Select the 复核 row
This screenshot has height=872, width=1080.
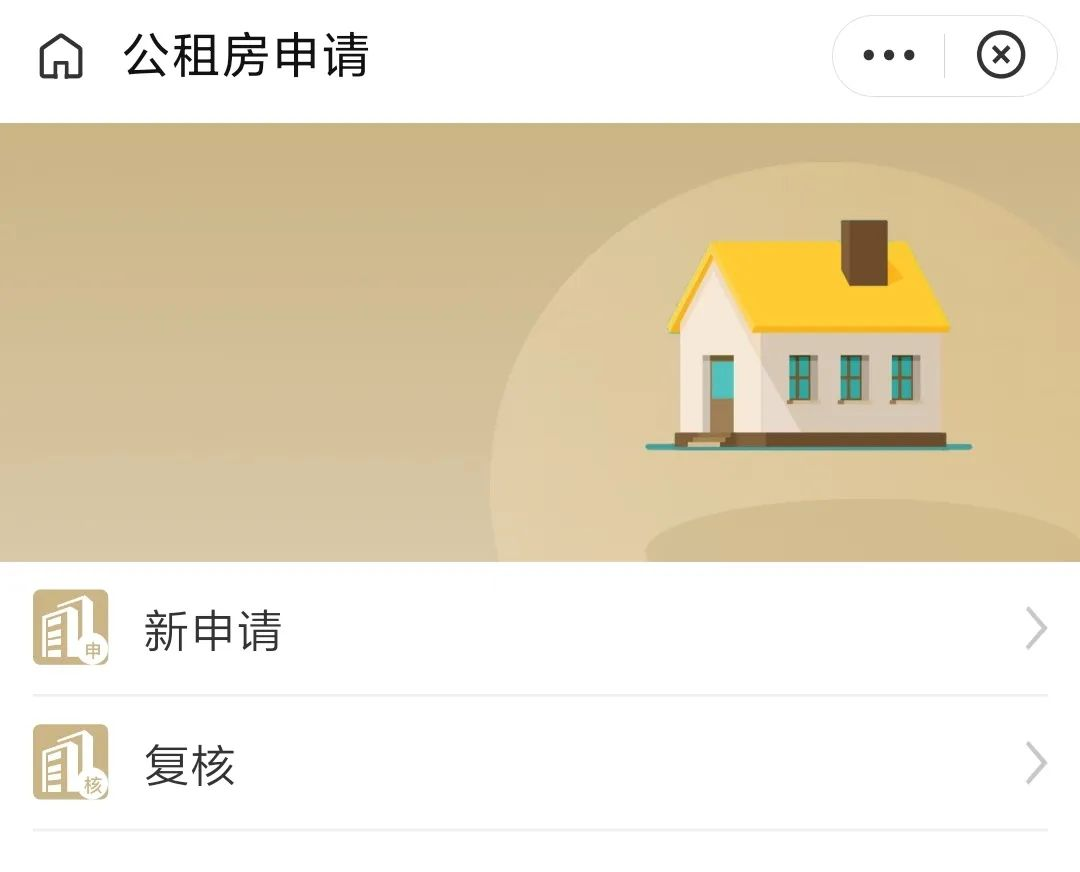coord(540,764)
